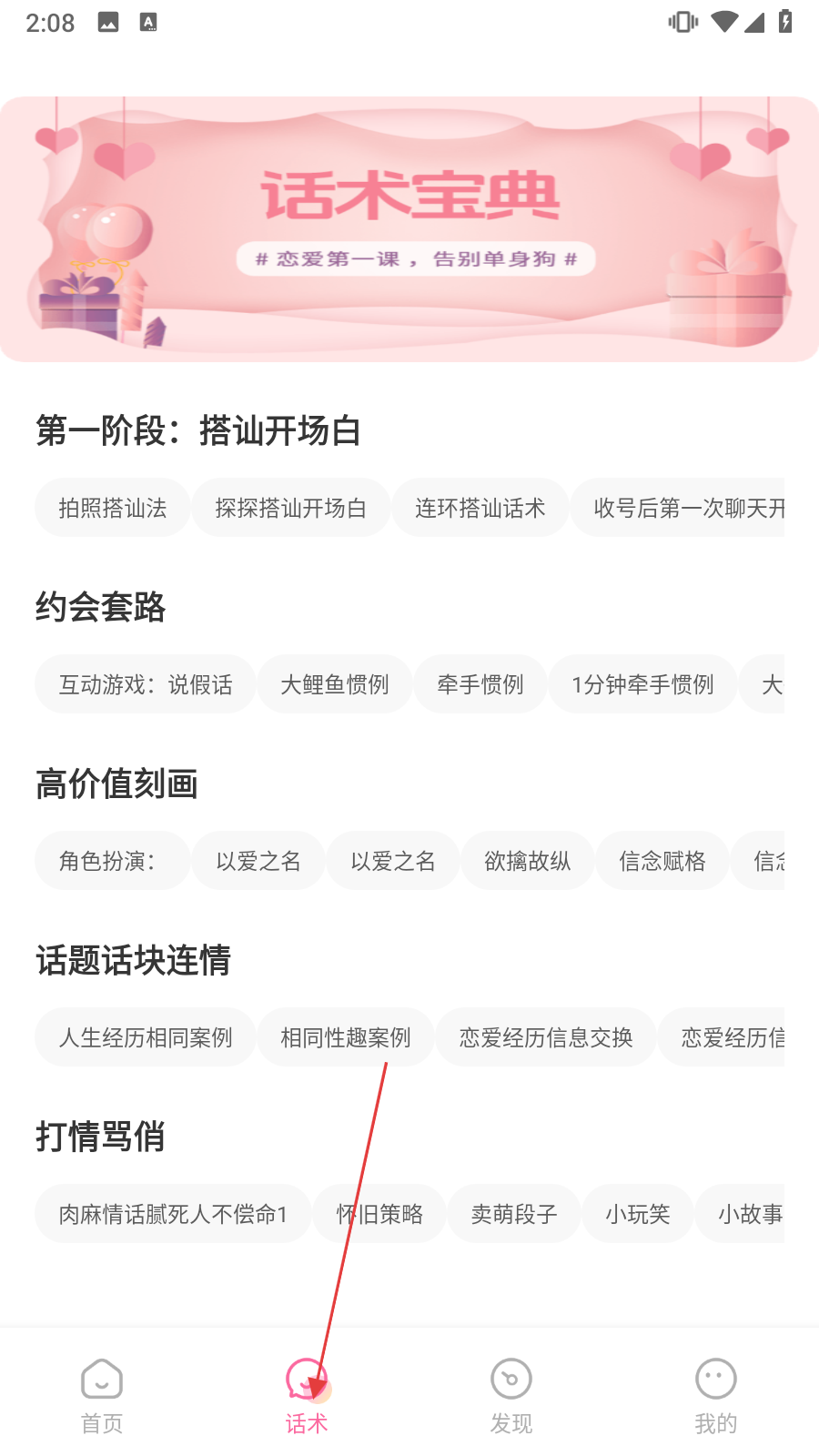Open the 拍照搭讪法 chip

click(113, 508)
